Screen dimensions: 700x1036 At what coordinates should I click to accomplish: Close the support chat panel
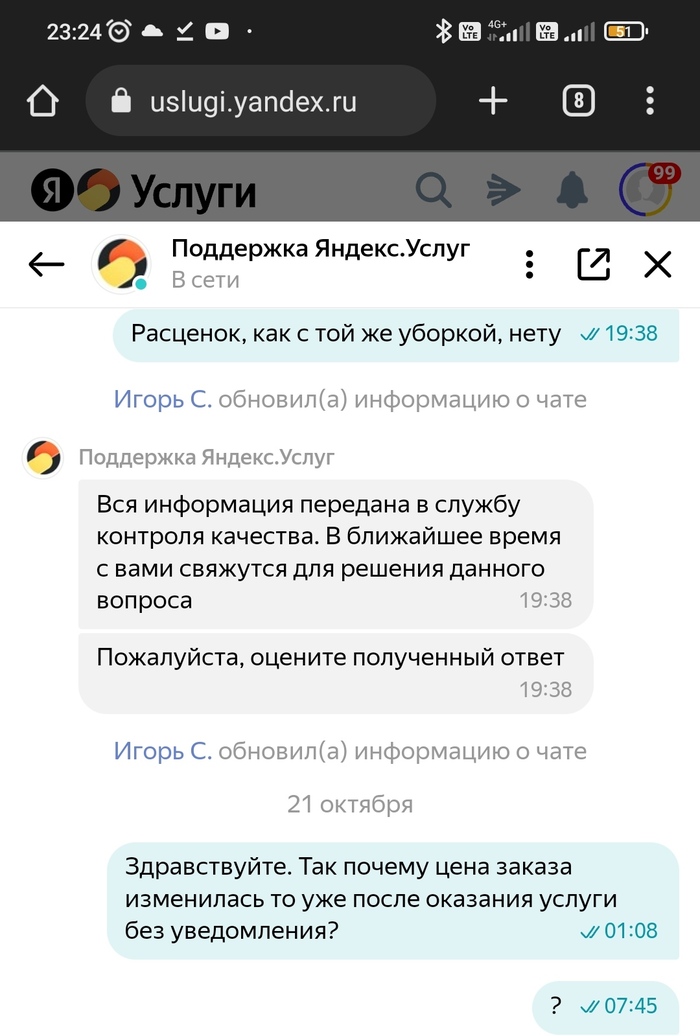[x=657, y=264]
